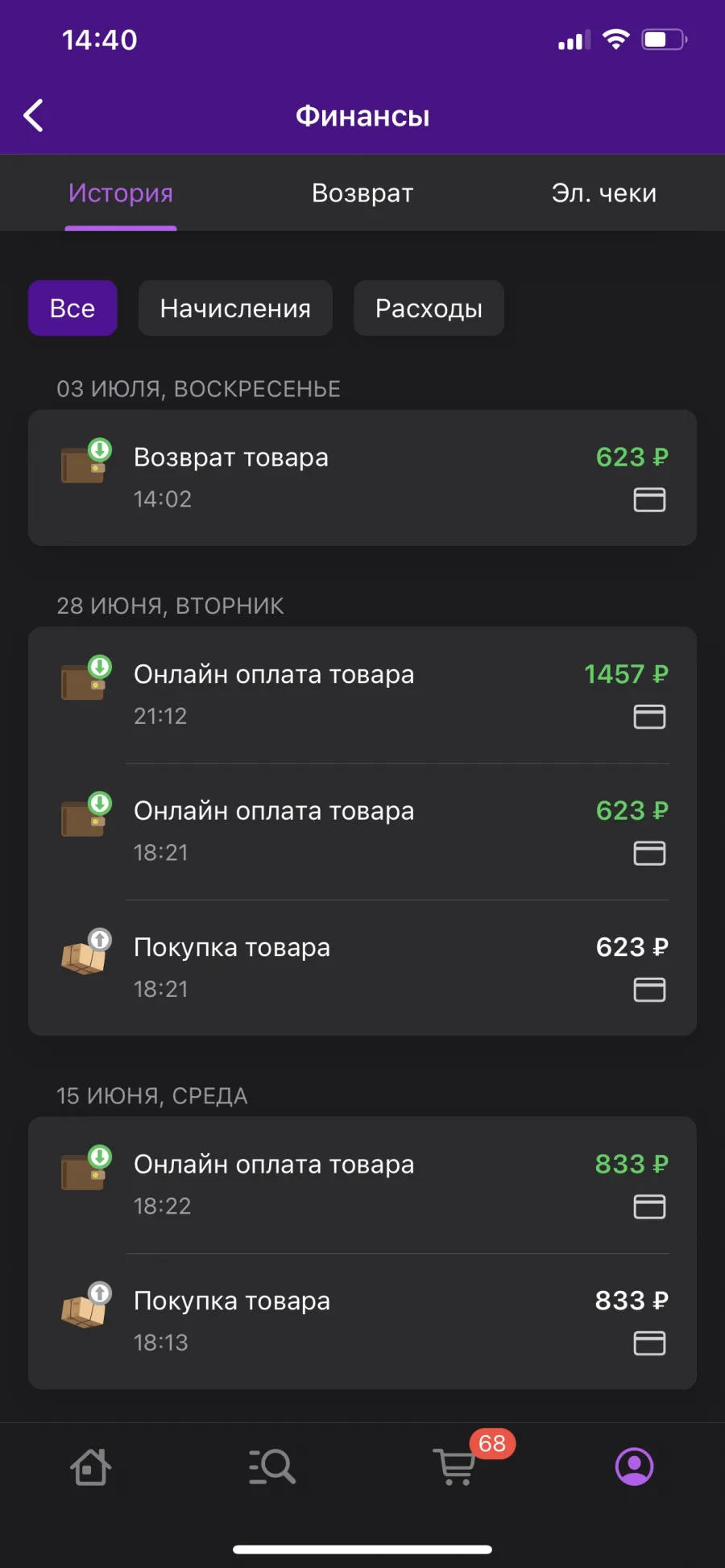Open Онлайн оплата товара 1457 ₽ entry
Viewport: 725px width, 1568px height.
(362, 695)
